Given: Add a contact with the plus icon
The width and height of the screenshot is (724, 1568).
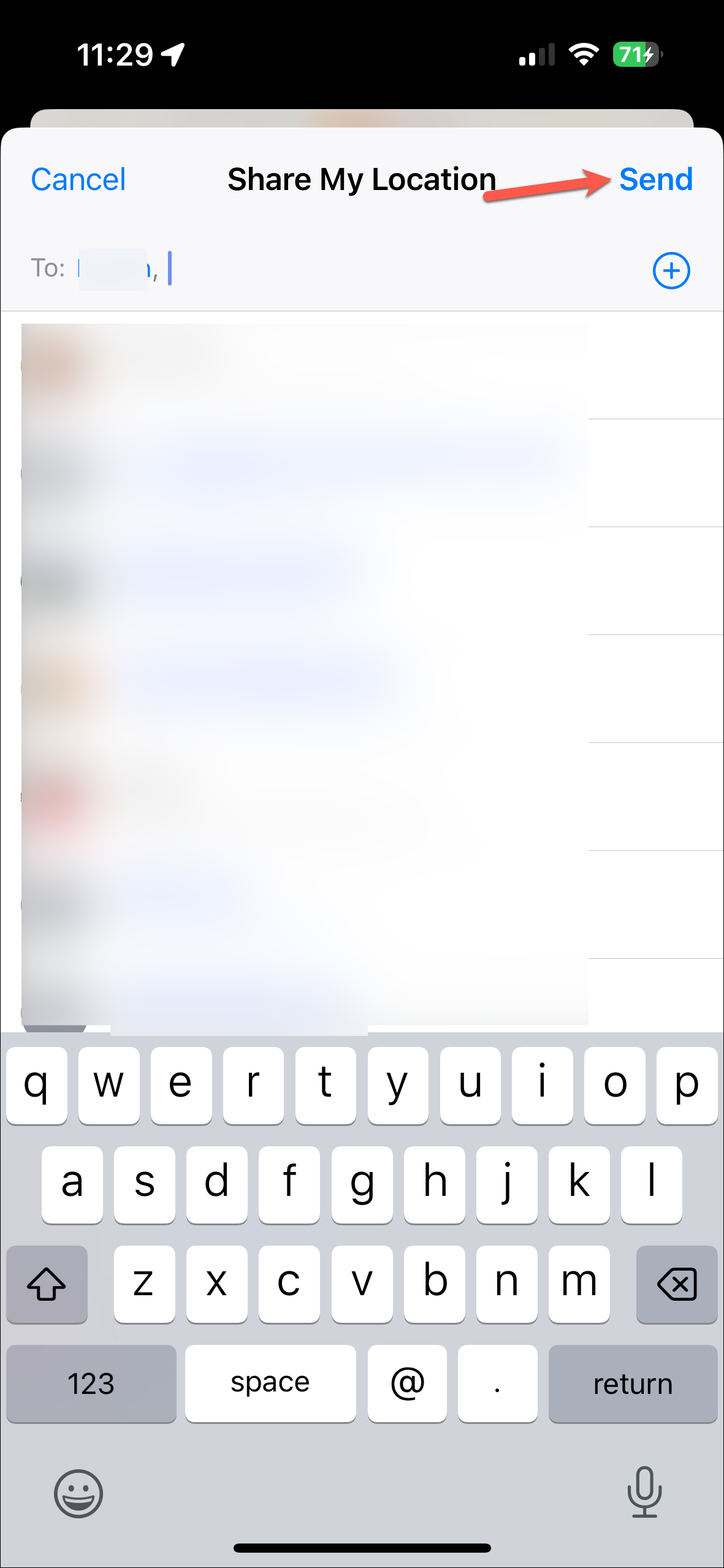Looking at the screenshot, I should (x=671, y=270).
